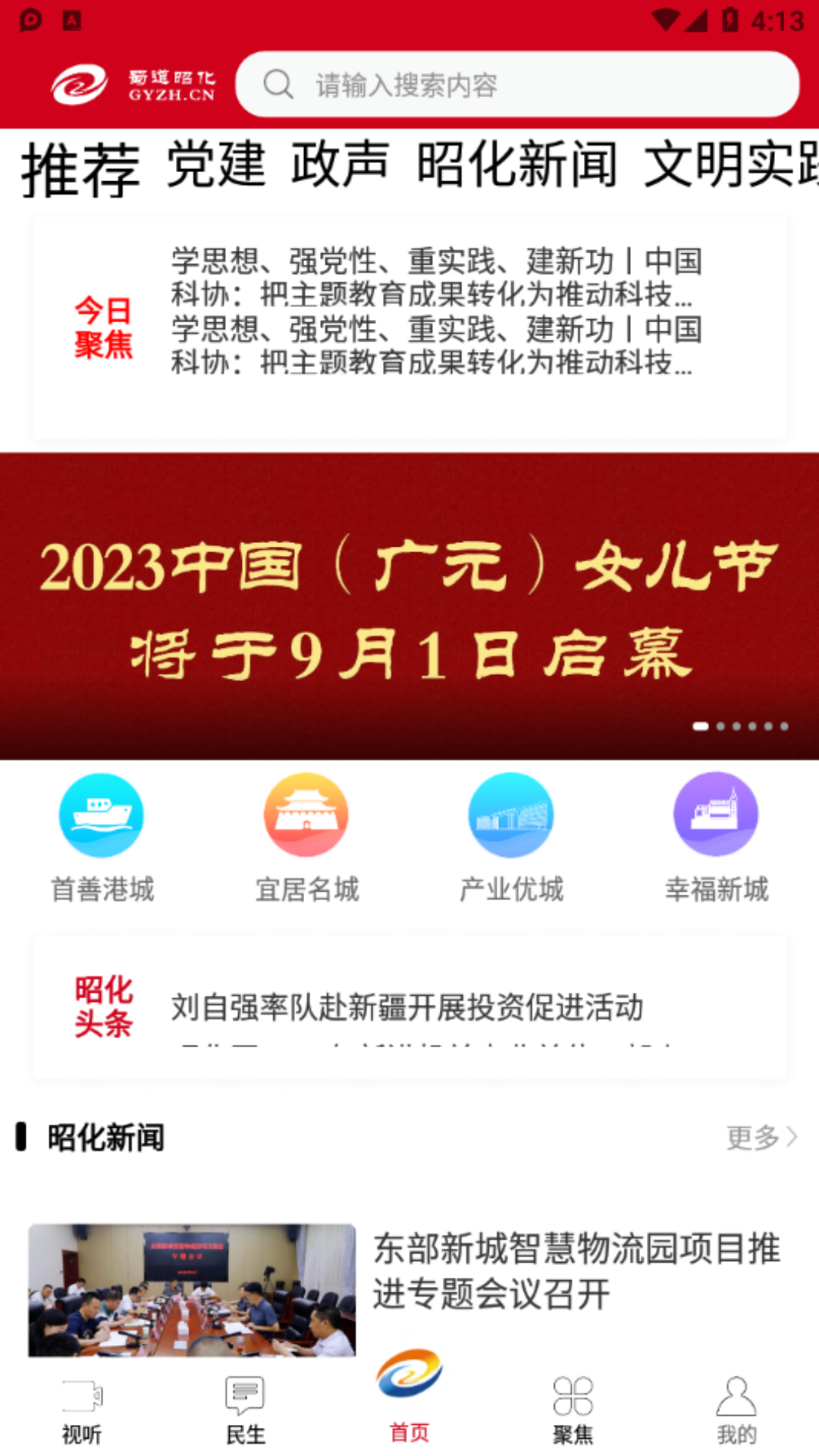Tap the 聚焦 navigation icon
The height and width of the screenshot is (1456, 819).
click(x=573, y=1399)
